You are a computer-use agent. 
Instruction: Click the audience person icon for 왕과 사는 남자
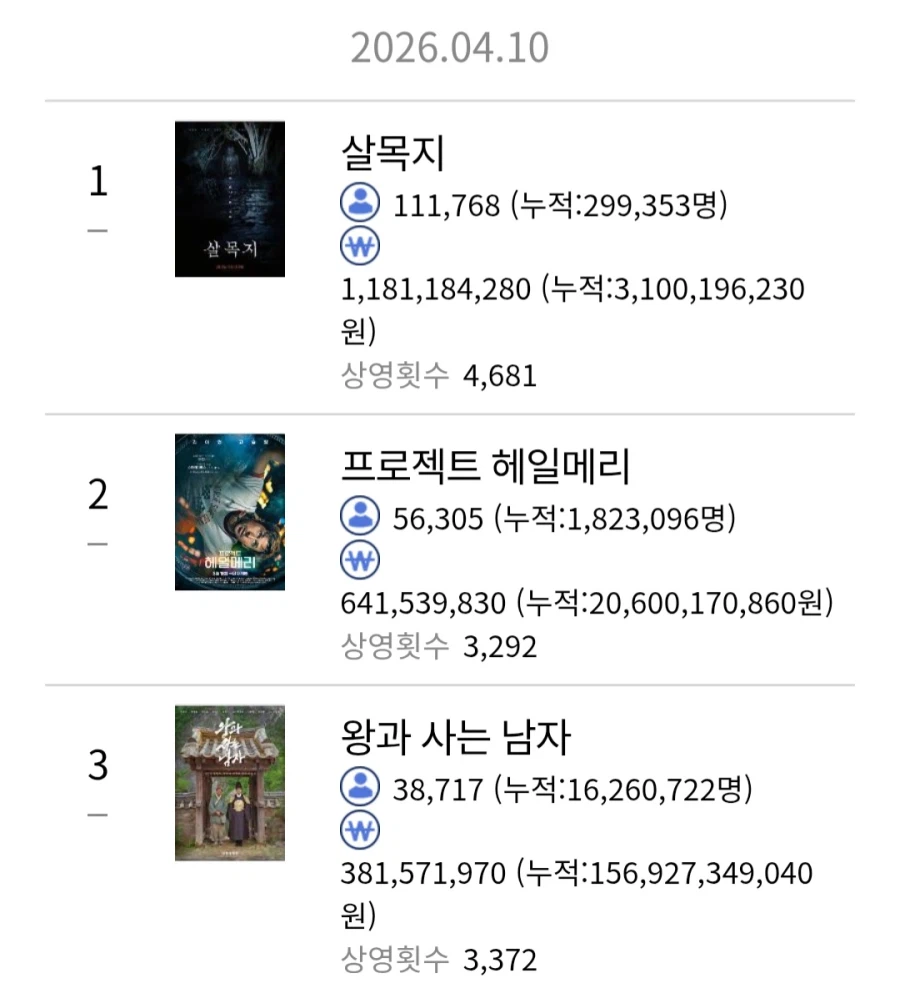358,786
